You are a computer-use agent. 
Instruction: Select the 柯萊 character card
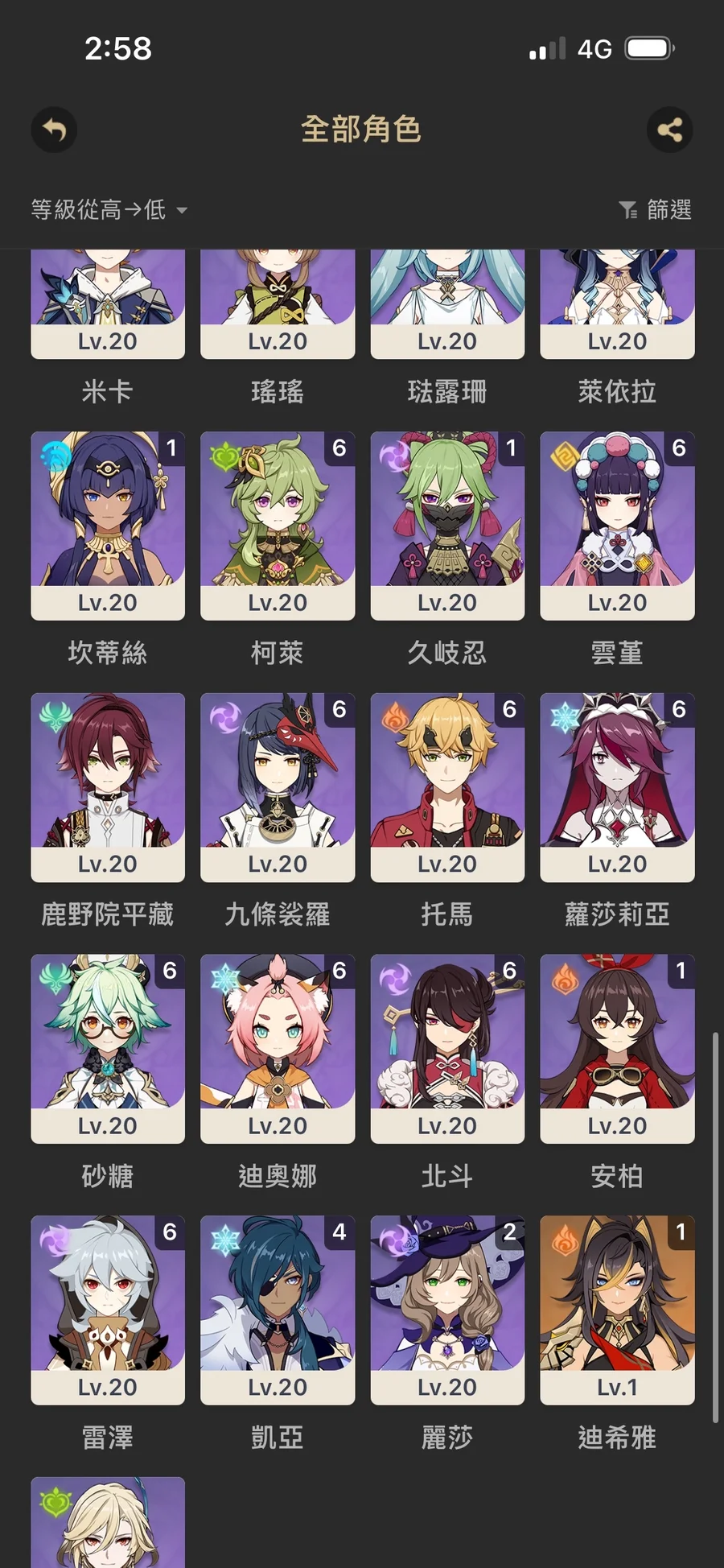pos(278,525)
